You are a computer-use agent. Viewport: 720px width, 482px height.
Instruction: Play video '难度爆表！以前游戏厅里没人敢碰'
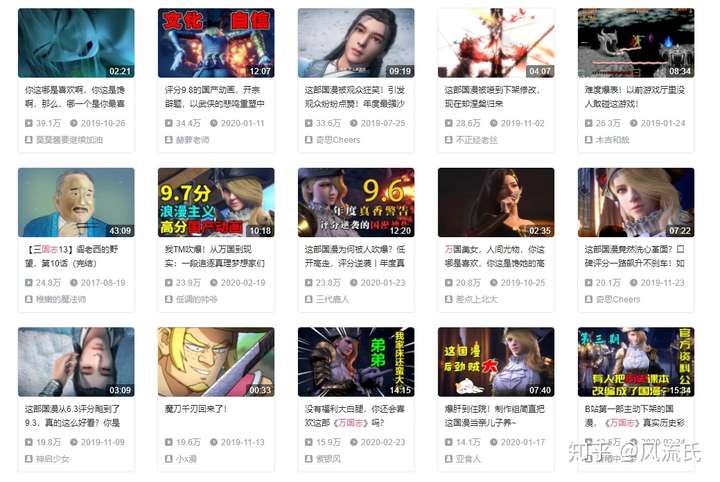click(x=636, y=43)
